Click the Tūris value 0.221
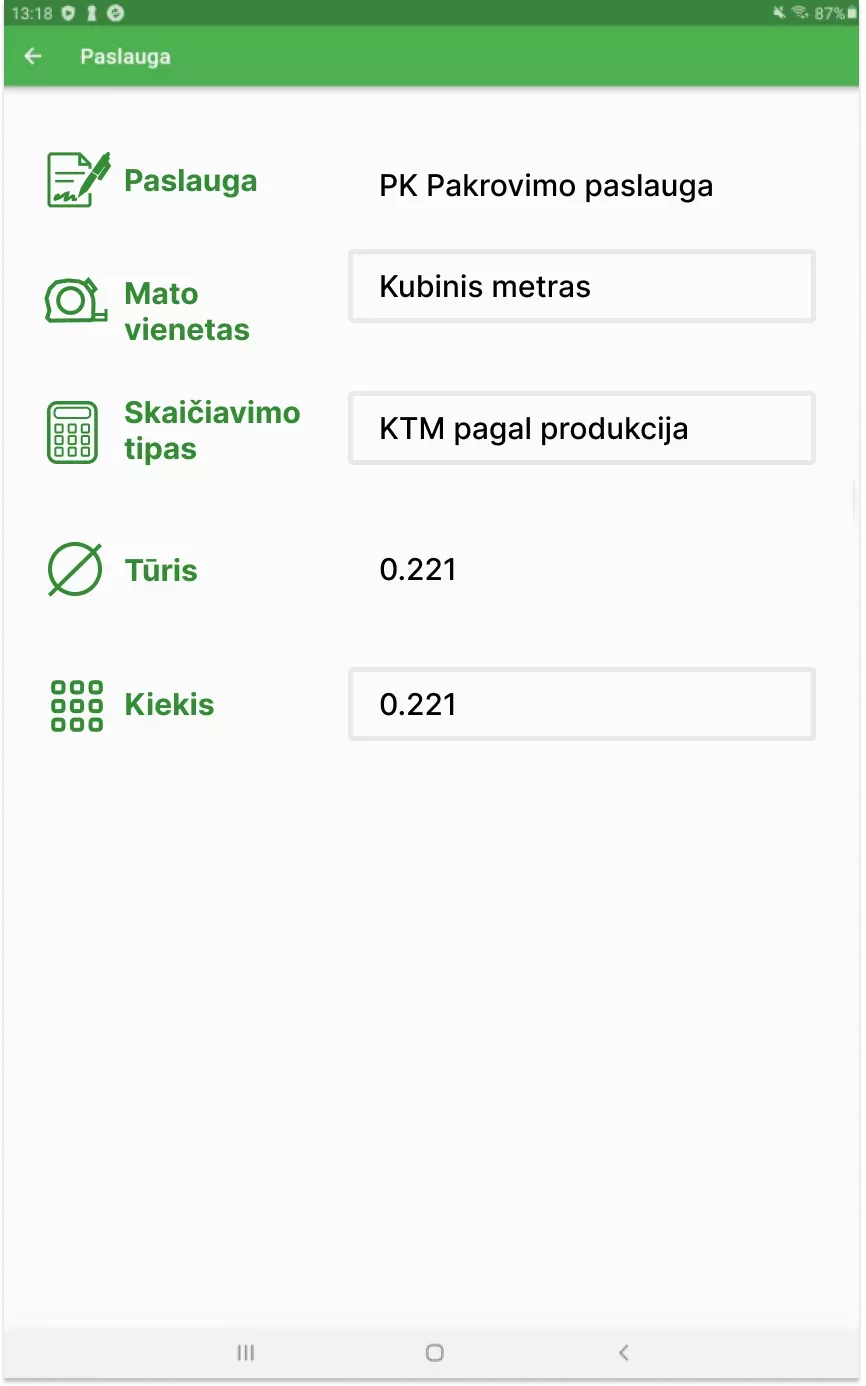The height and width of the screenshot is (1386, 866). pos(418,569)
